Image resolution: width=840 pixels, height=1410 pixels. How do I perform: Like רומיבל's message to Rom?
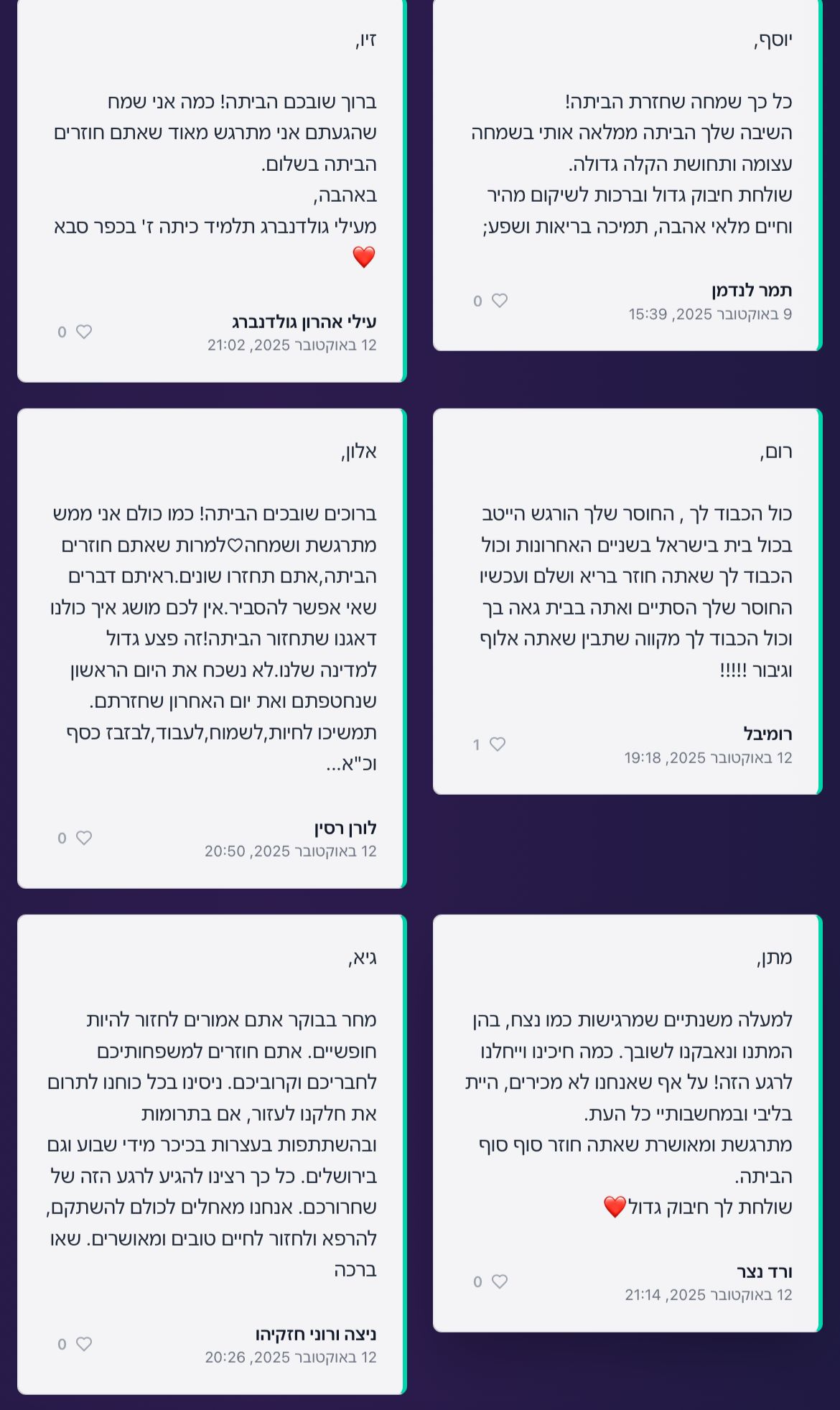pos(497,744)
